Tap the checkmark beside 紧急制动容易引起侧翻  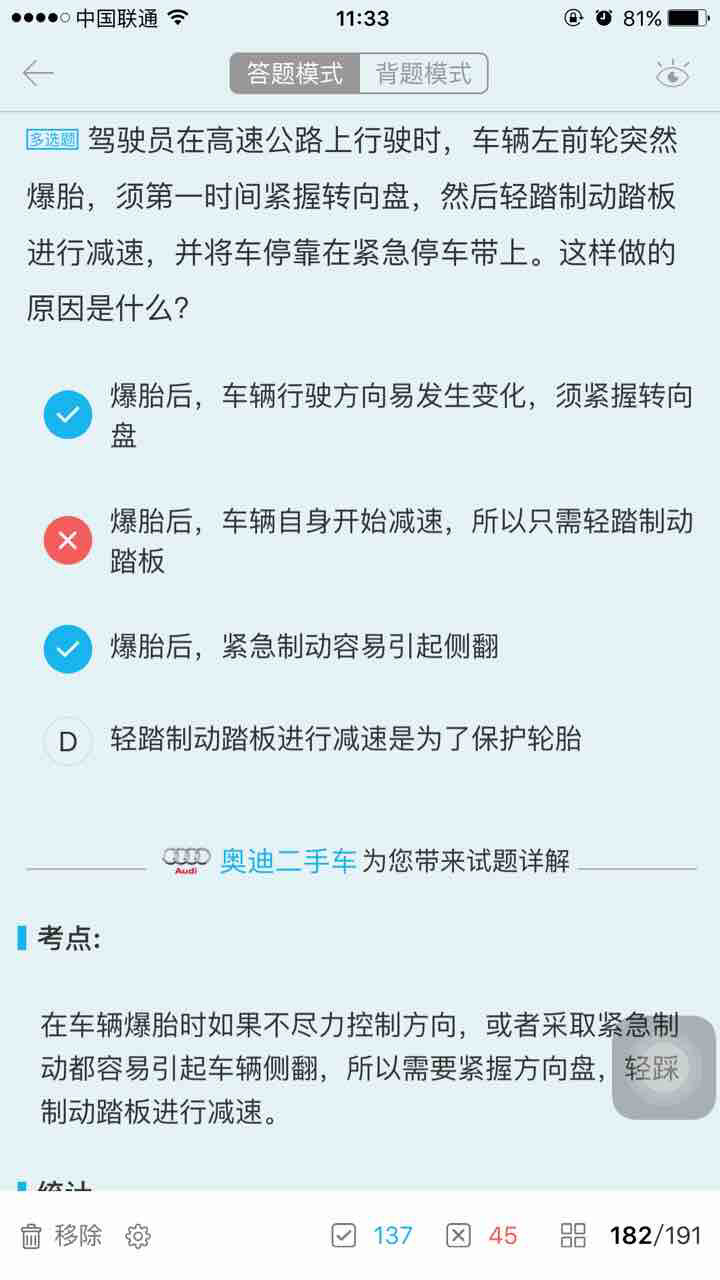coord(67,648)
